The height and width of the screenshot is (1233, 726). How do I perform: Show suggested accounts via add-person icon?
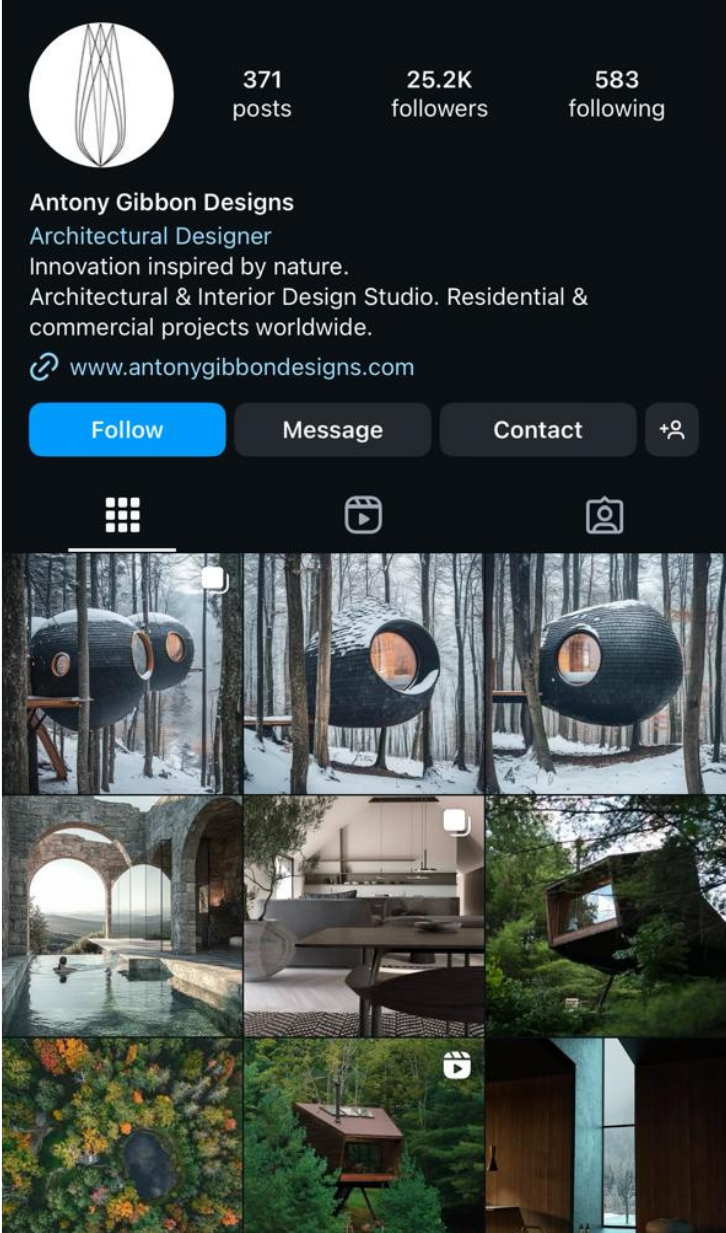(672, 430)
